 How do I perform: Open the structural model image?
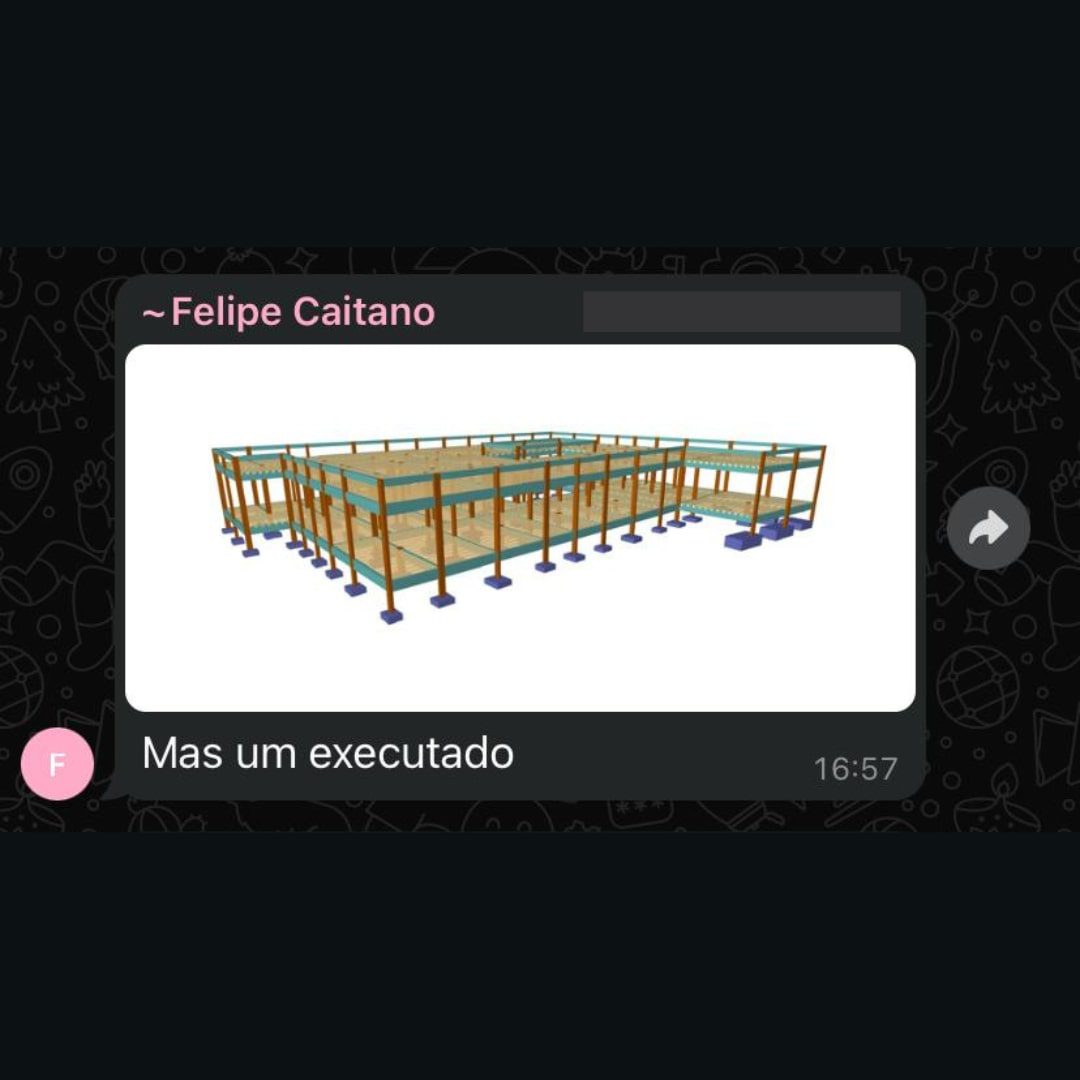[x=520, y=528]
